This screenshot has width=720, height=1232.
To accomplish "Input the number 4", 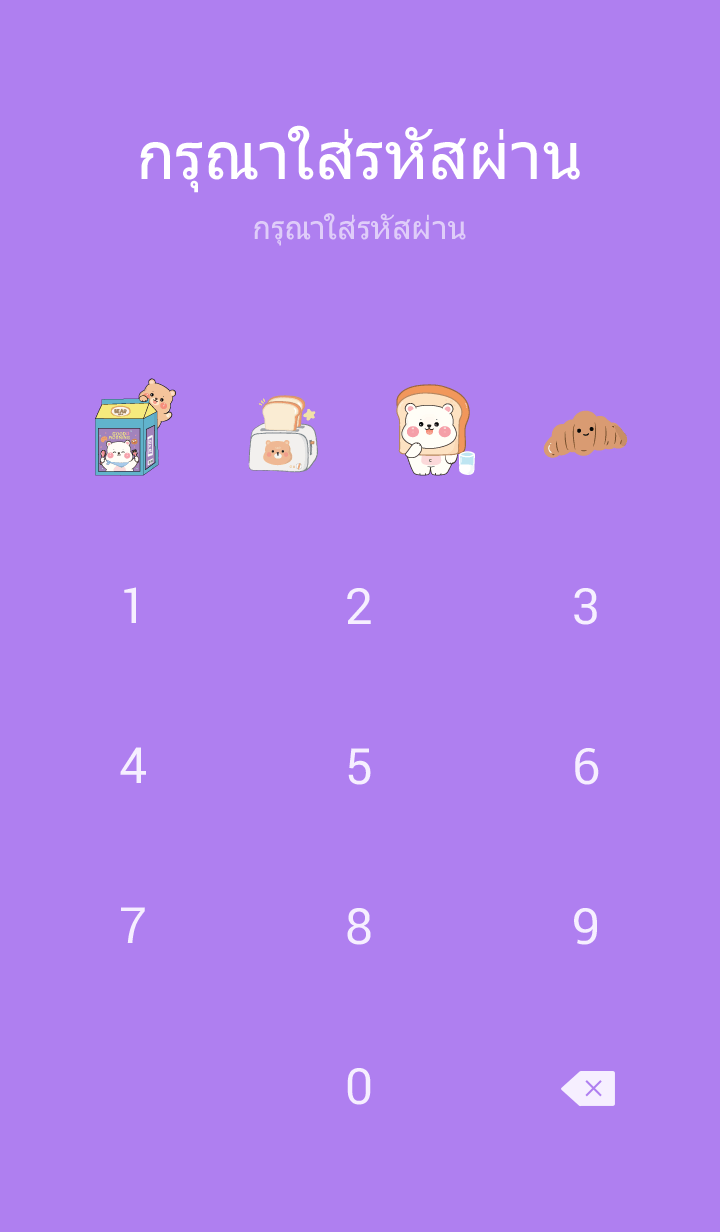I will (133, 767).
